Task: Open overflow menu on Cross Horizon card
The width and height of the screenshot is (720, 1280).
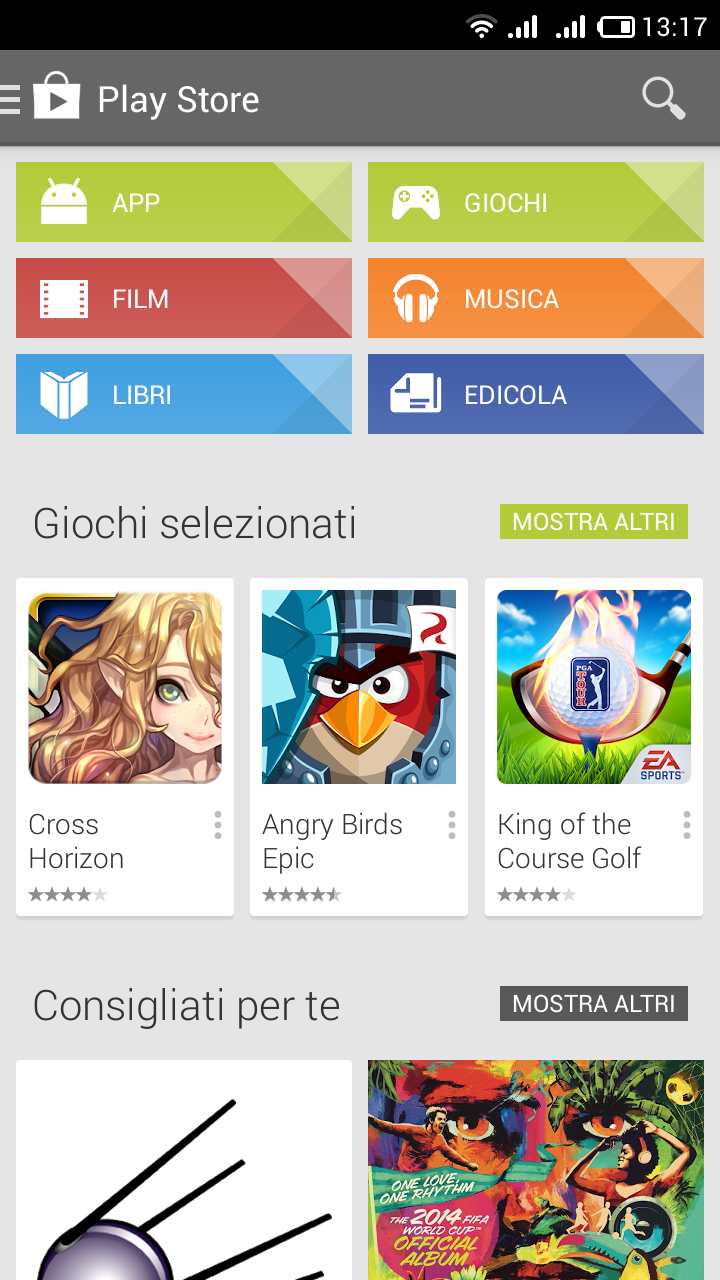Action: click(x=217, y=825)
